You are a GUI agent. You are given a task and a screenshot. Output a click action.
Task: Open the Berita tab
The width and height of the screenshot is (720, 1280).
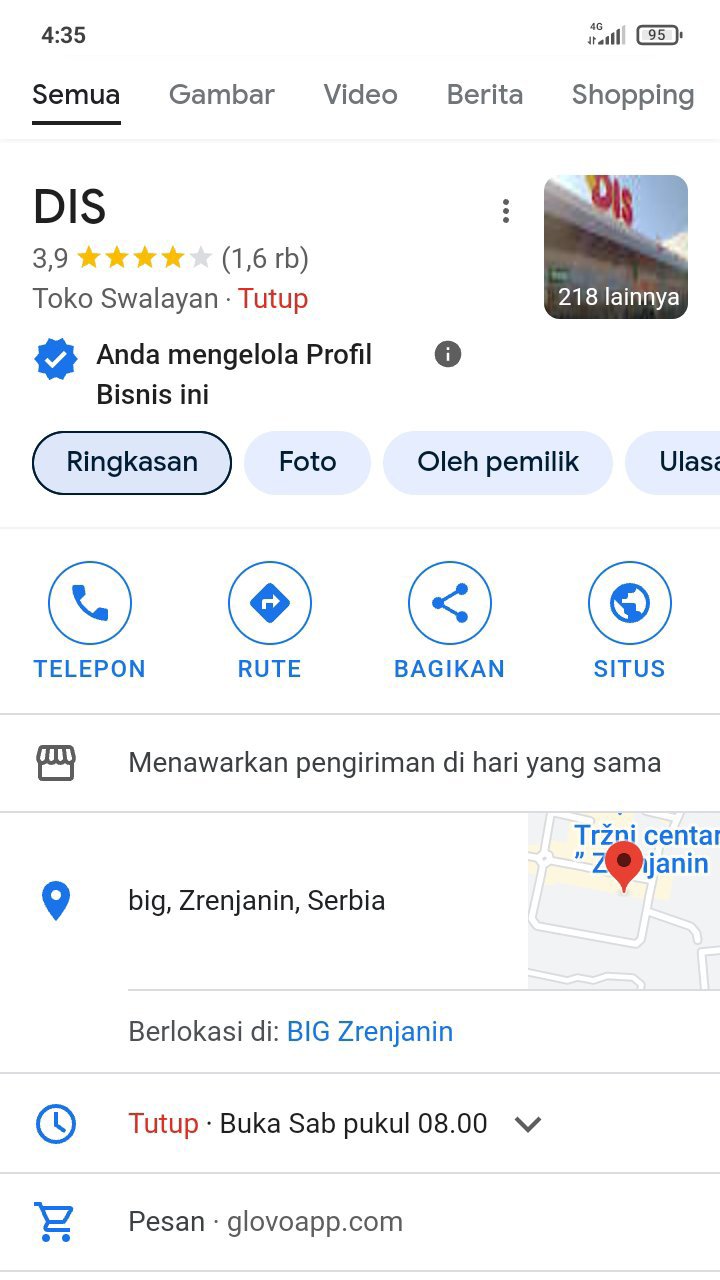point(484,95)
